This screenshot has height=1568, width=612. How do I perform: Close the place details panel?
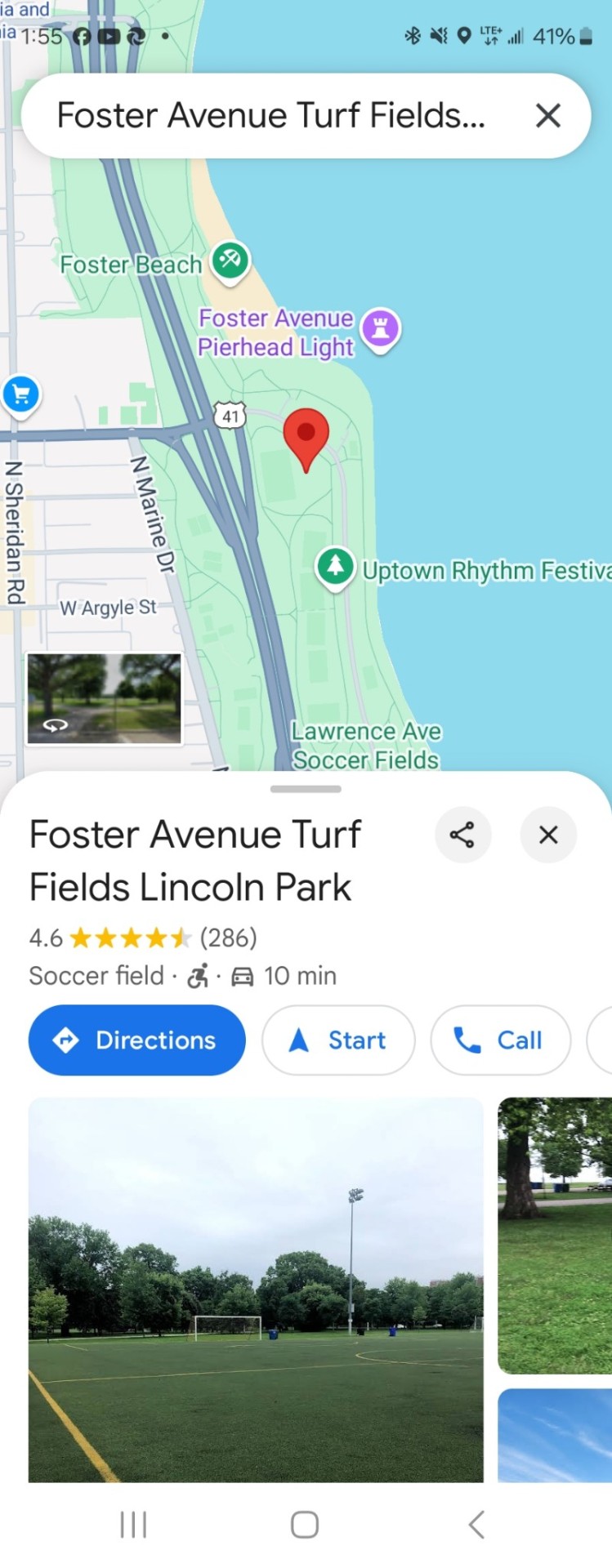tap(548, 835)
